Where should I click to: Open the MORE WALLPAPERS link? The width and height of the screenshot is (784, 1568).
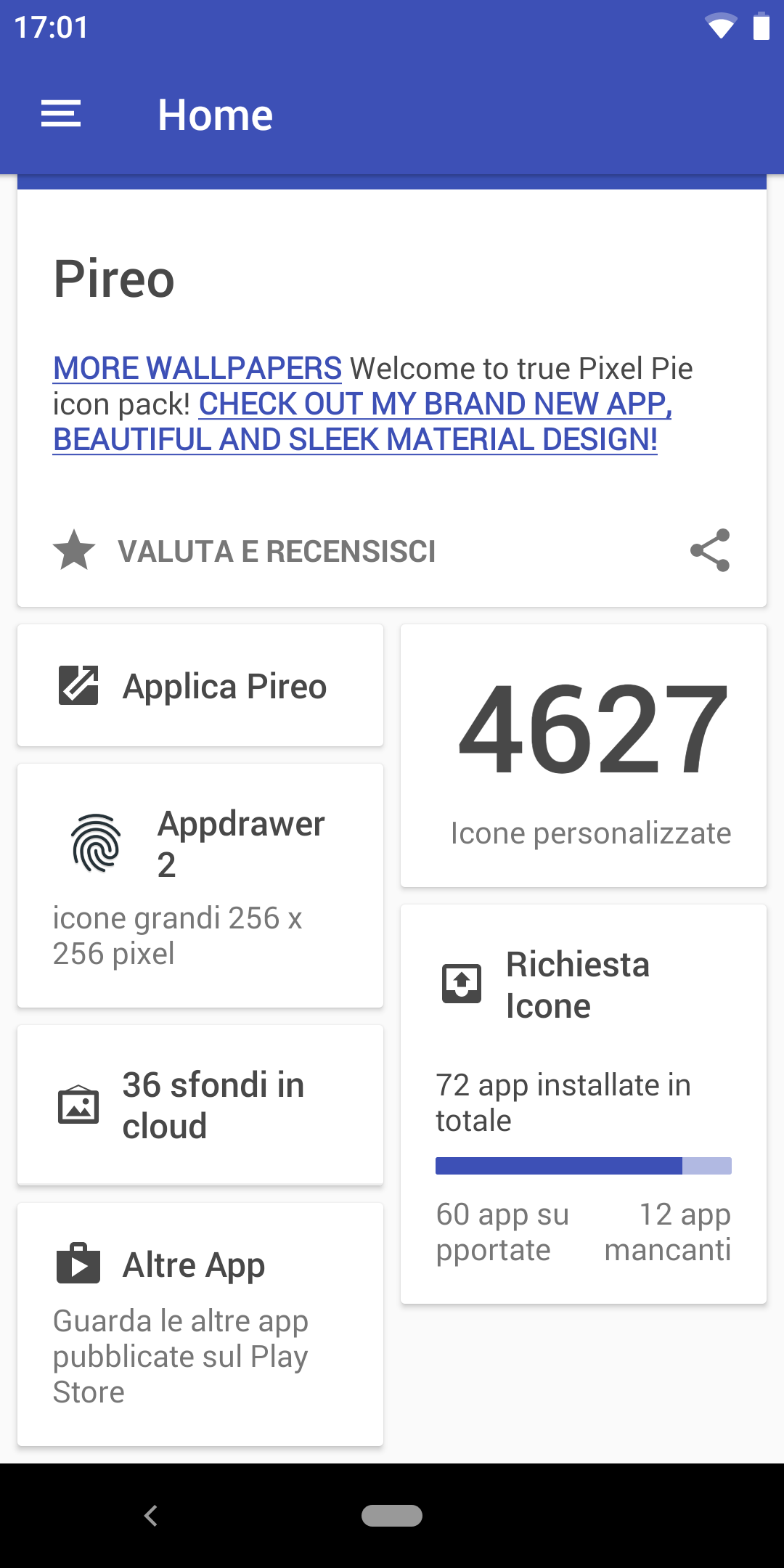197,368
